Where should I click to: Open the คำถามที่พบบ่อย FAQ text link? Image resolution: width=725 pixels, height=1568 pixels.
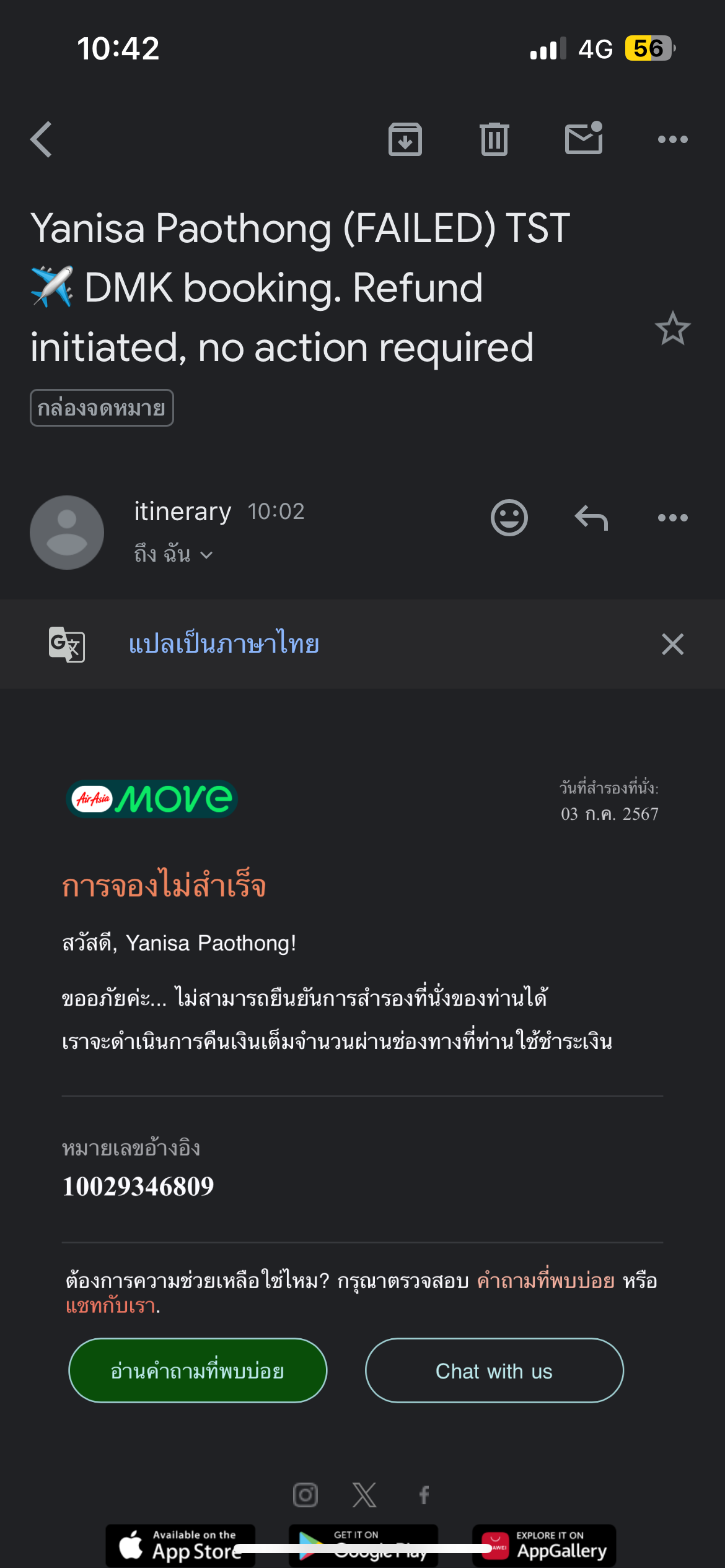(x=545, y=1280)
